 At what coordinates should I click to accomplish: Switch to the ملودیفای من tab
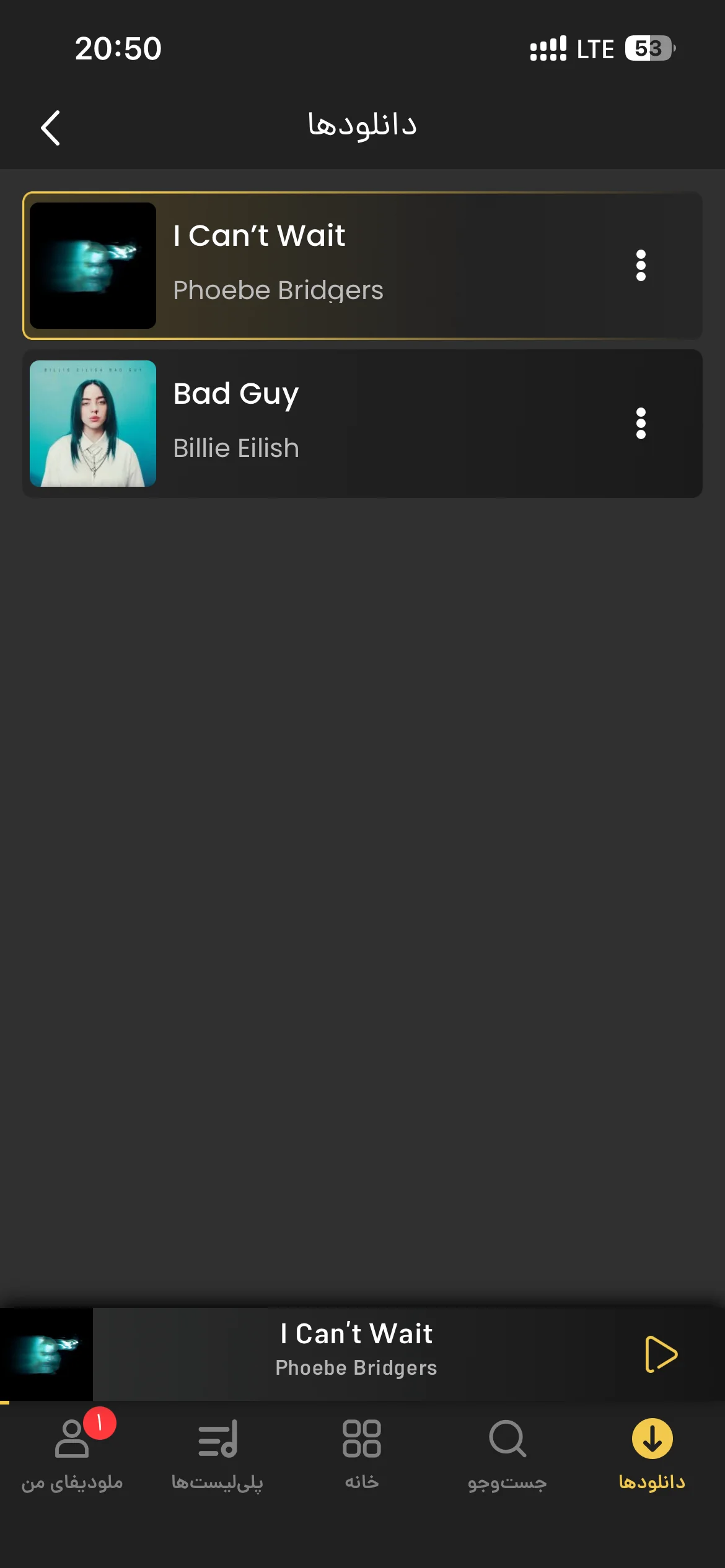click(72, 1453)
